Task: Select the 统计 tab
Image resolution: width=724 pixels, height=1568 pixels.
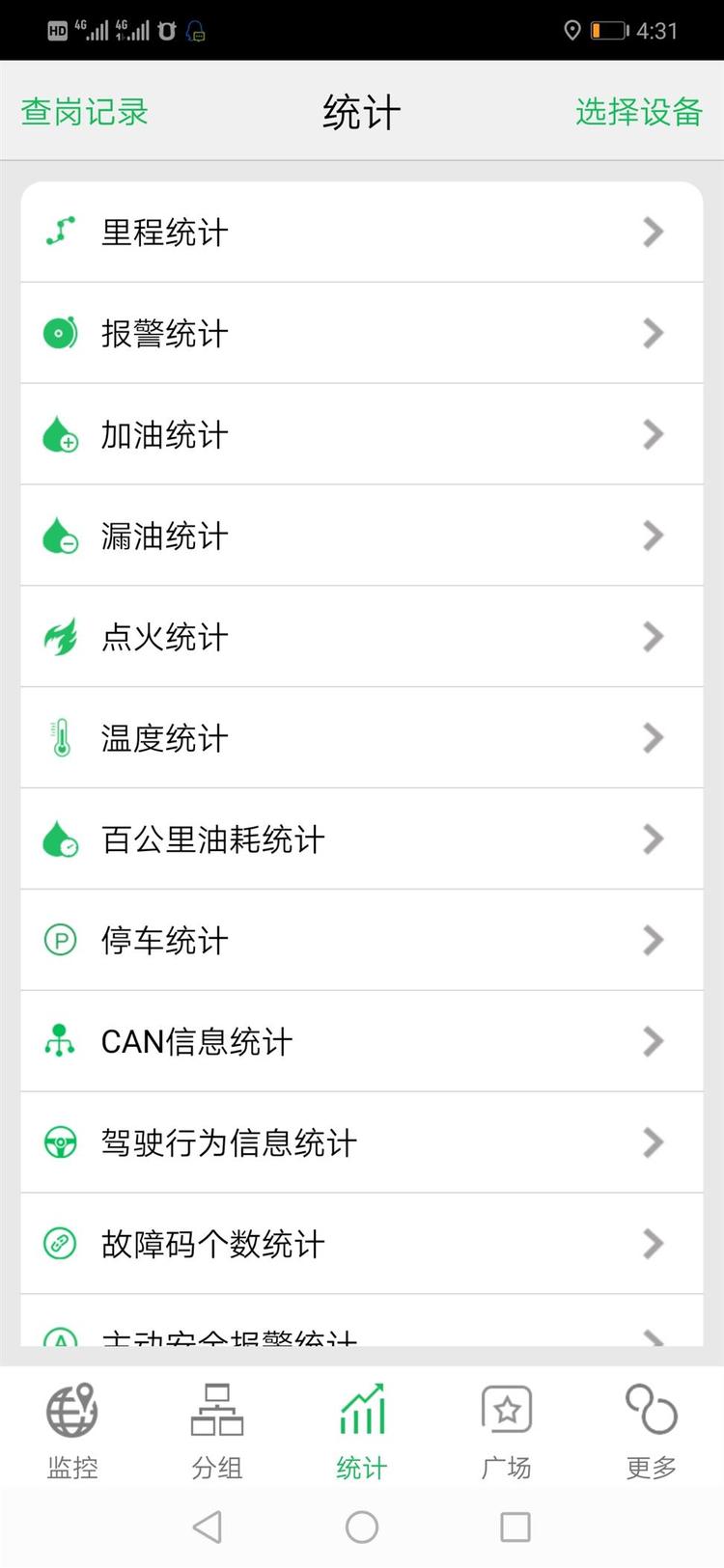Action: [x=362, y=1430]
